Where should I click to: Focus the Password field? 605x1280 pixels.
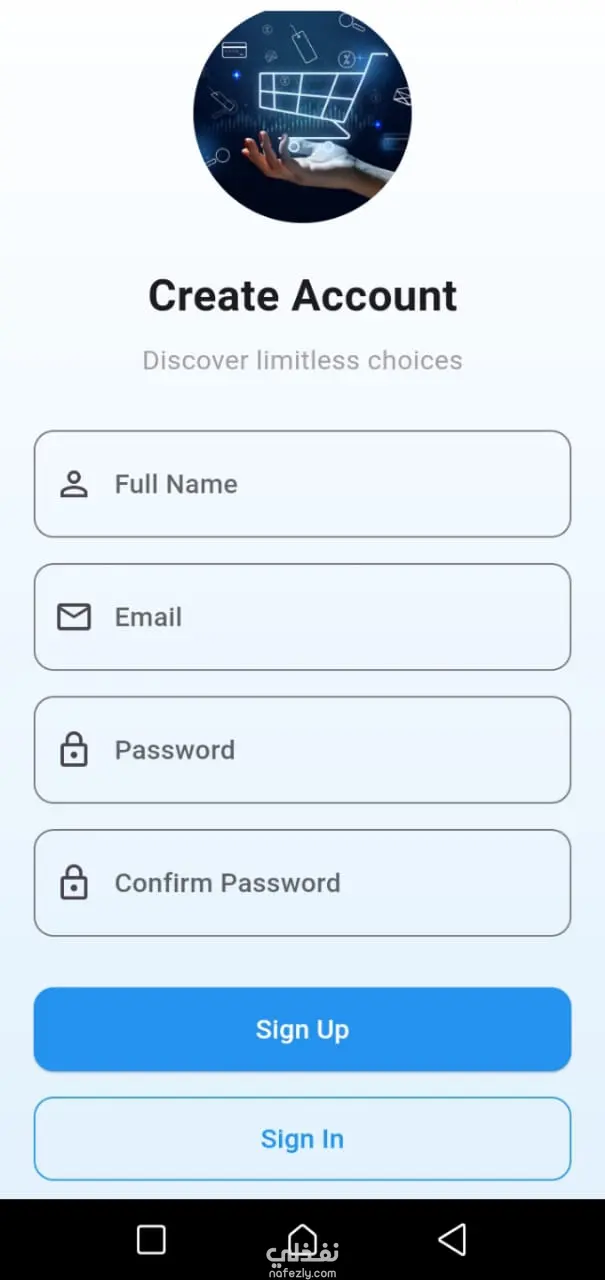point(302,750)
